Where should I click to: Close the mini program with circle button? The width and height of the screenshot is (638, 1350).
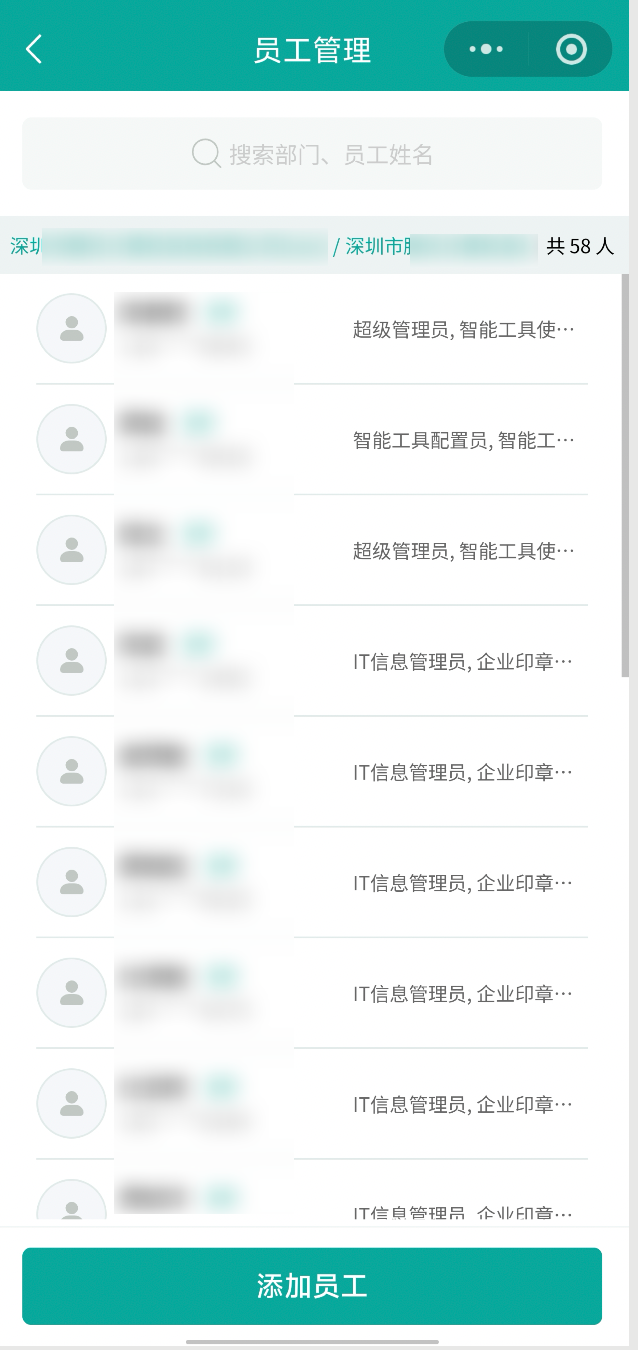tap(571, 49)
